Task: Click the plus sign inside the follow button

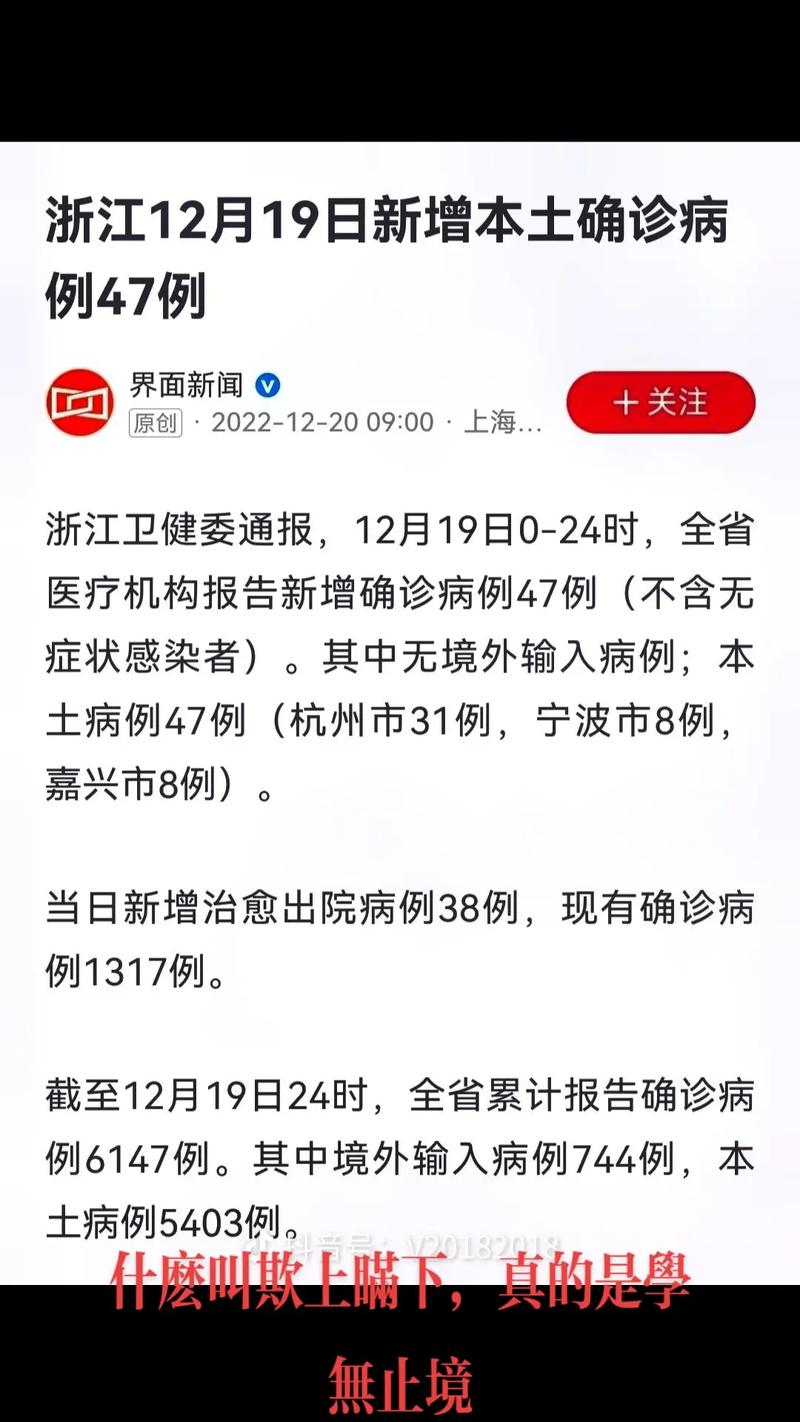Action: click(x=626, y=403)
